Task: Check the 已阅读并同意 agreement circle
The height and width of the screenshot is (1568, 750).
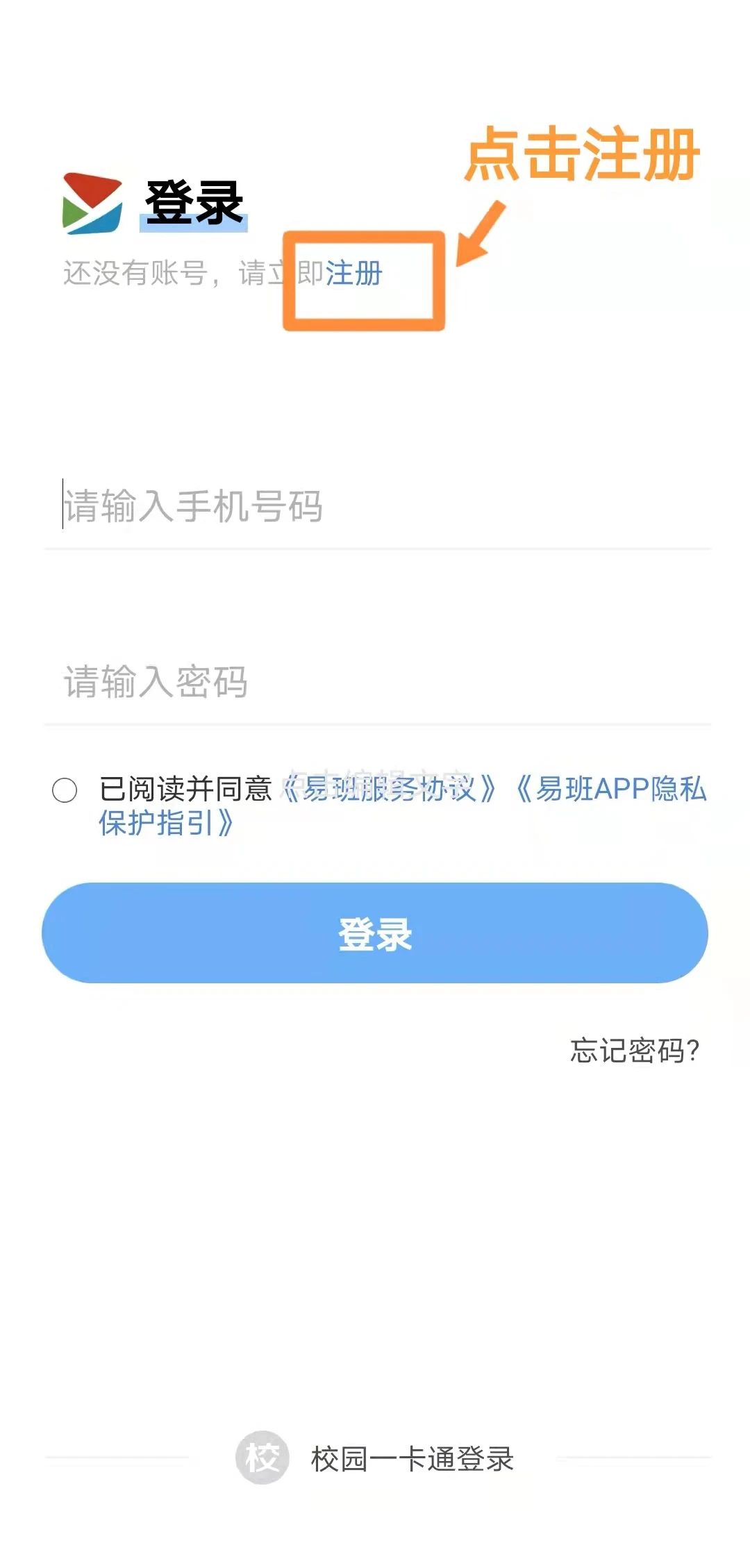Action: [65, 790]
